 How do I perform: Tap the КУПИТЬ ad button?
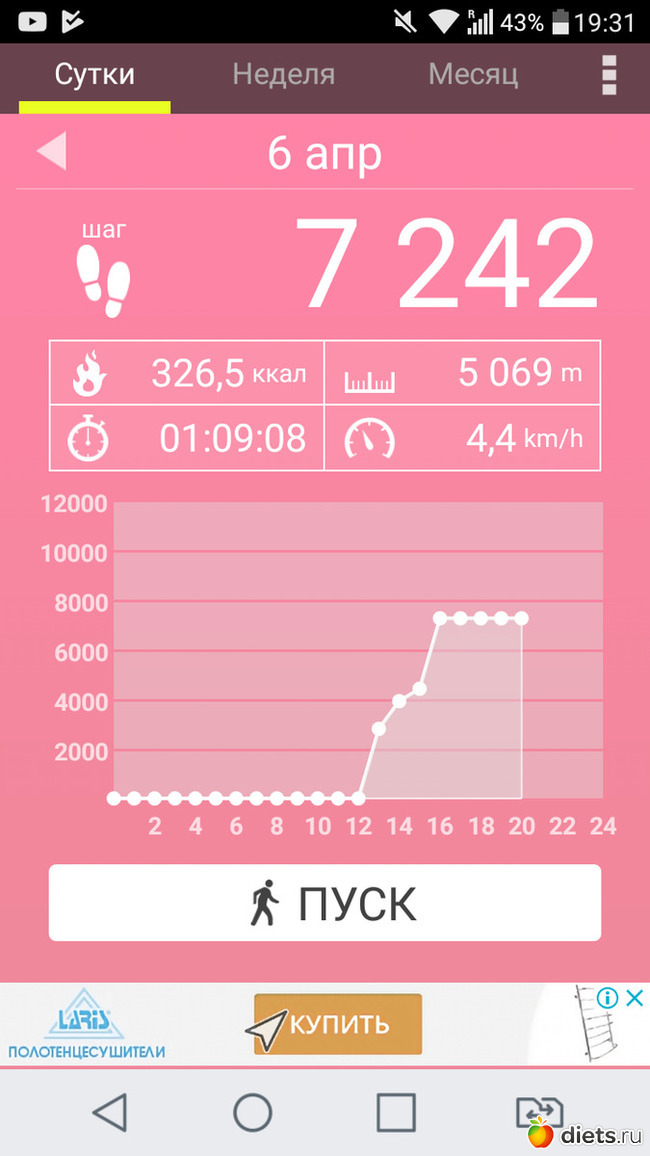click(x=338, y=1024)
